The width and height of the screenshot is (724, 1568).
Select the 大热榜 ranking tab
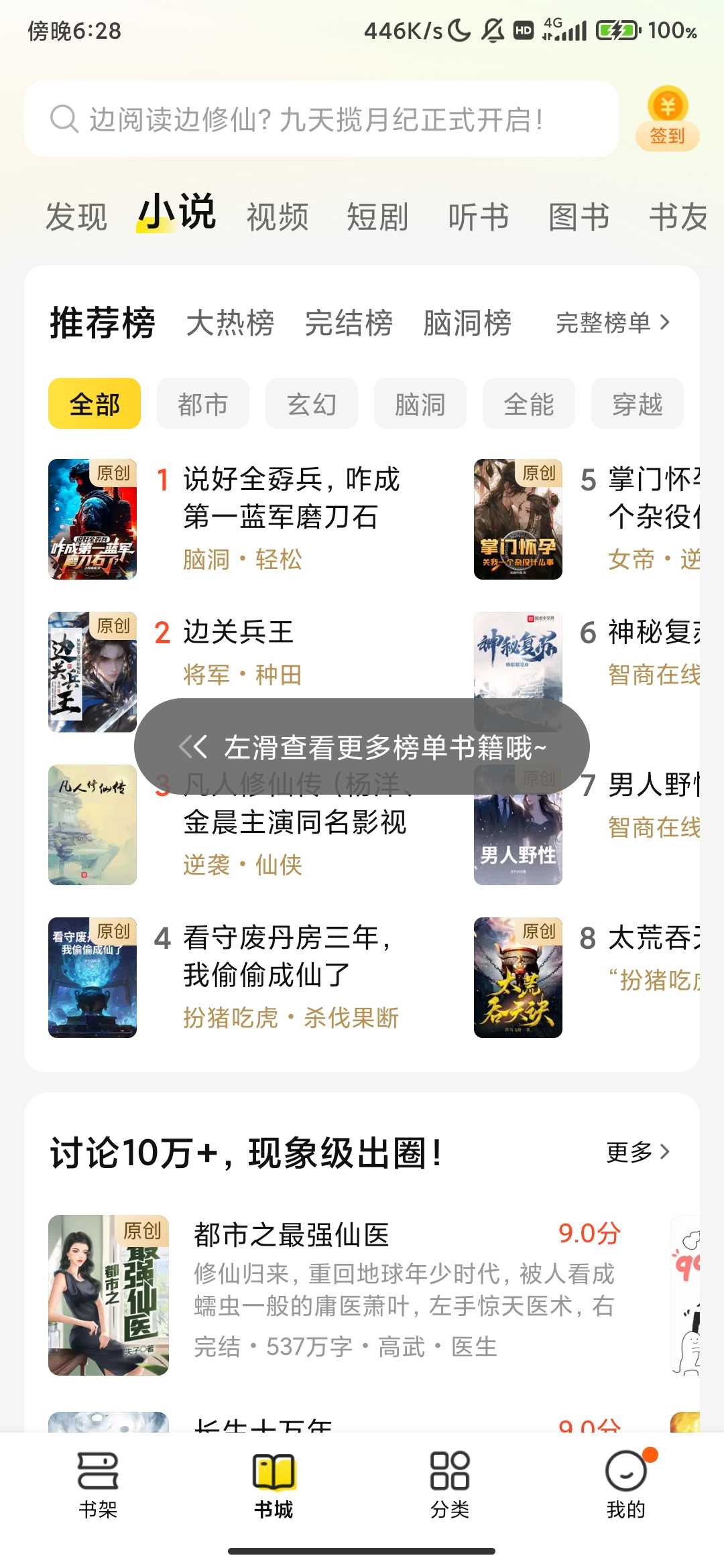tap(230, 323)
